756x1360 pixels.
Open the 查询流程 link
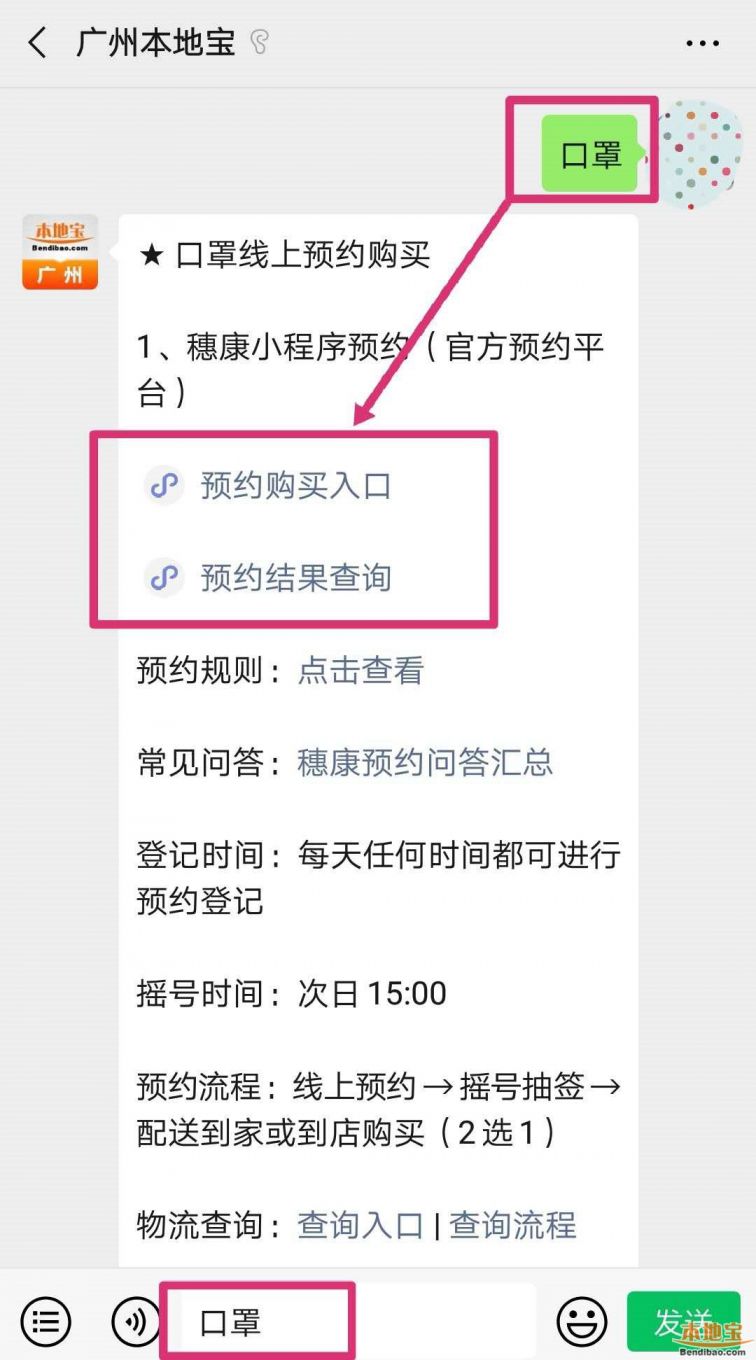[x=513, y=1225]
